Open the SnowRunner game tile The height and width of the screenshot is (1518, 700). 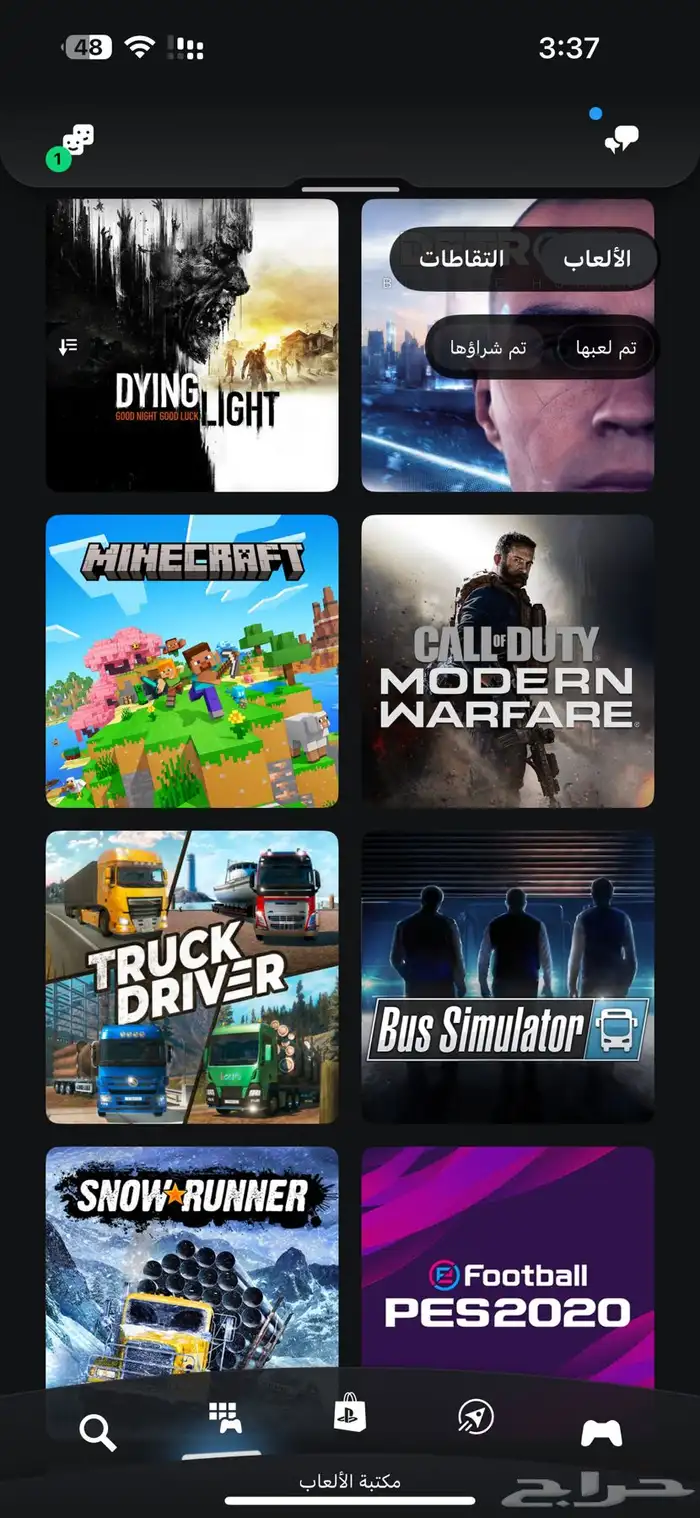click(x=192, y=1260)
